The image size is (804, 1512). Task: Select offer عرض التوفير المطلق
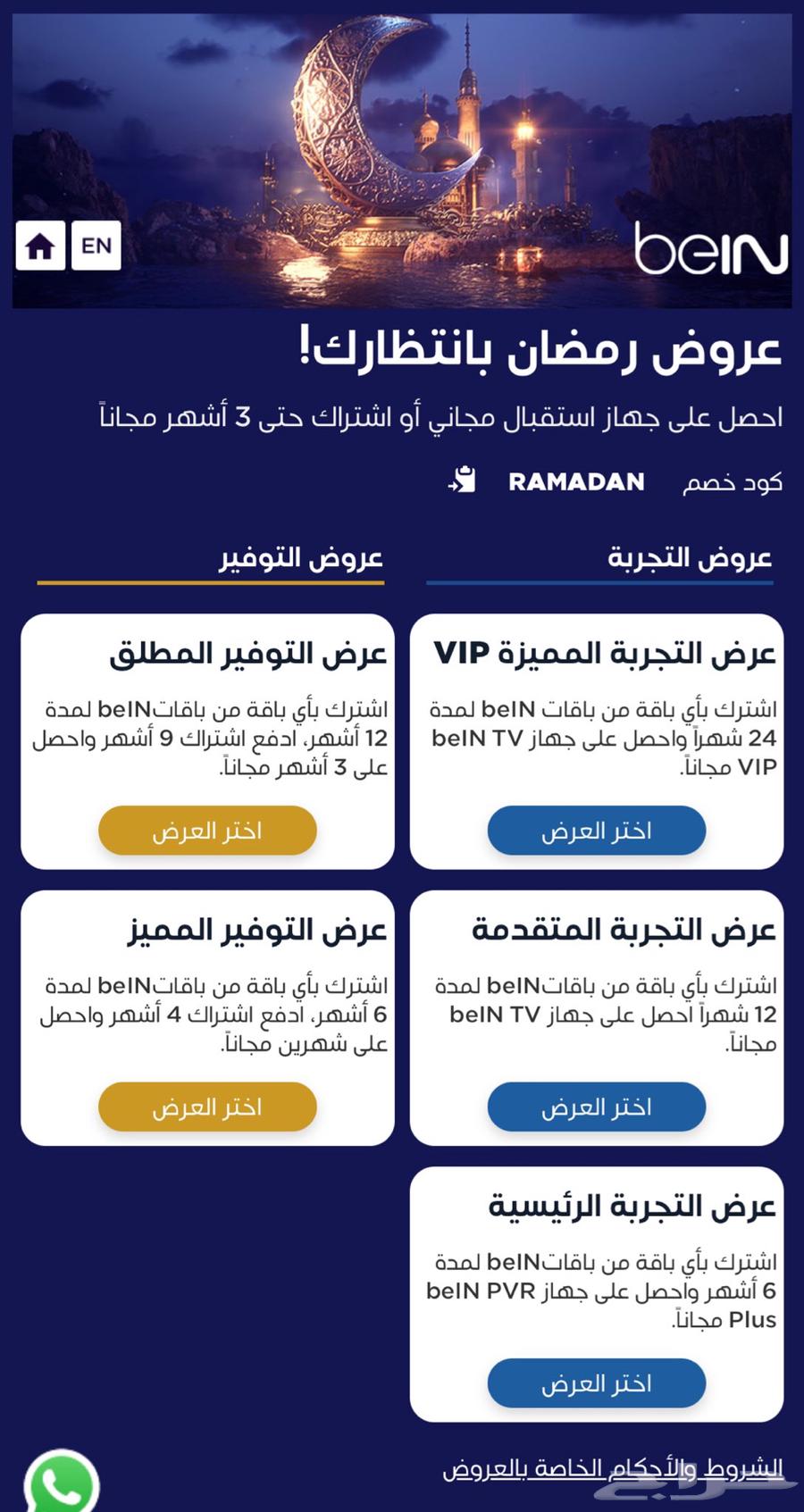(x=207, y=831)
